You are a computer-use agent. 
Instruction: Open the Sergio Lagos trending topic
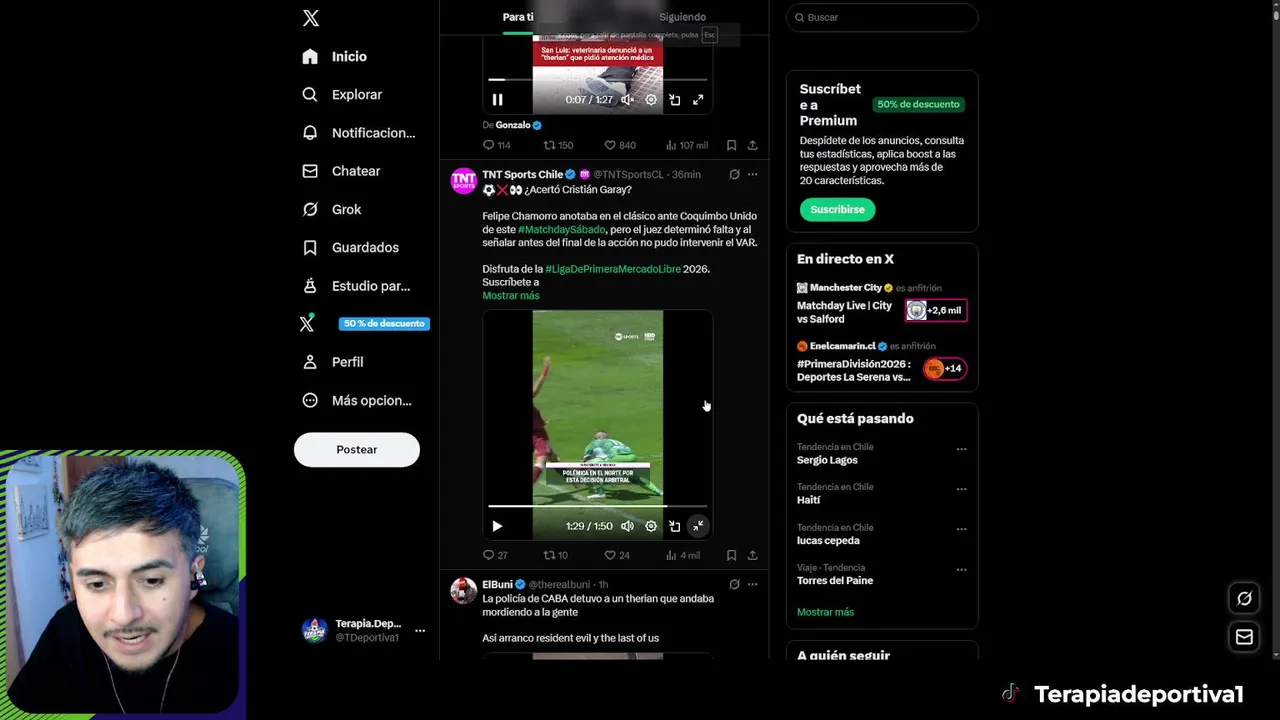(x=827, y=460)
